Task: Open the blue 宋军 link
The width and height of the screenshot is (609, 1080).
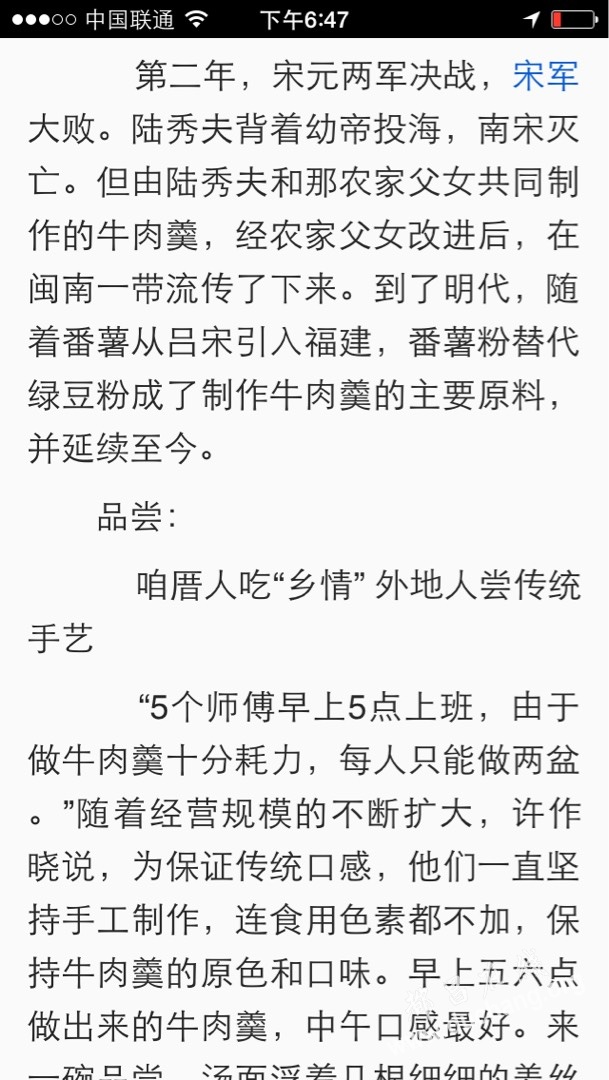Action: pyautogui.click(x=545, y=76)
